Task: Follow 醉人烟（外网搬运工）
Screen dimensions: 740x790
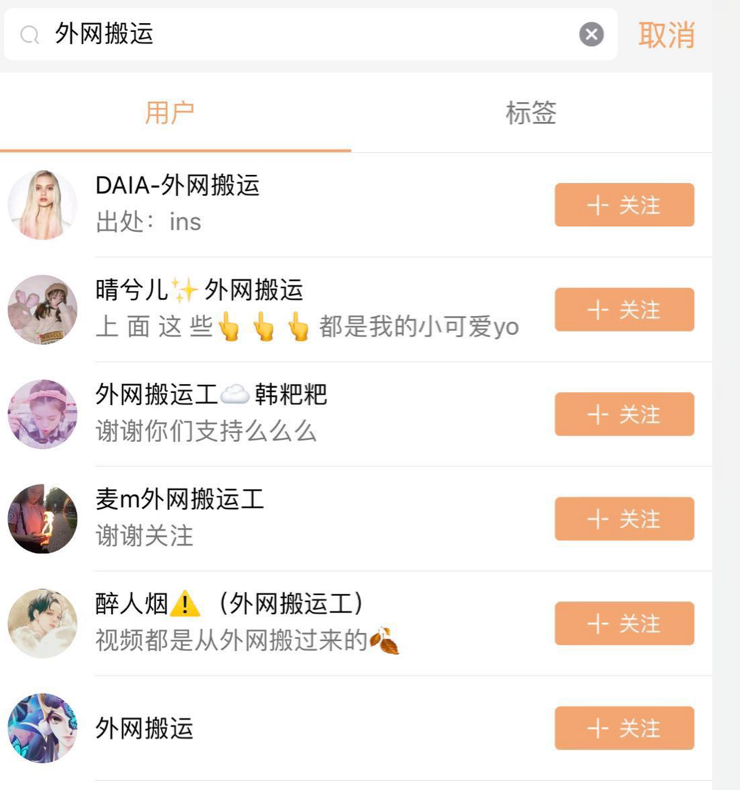Action: point(624,624)
